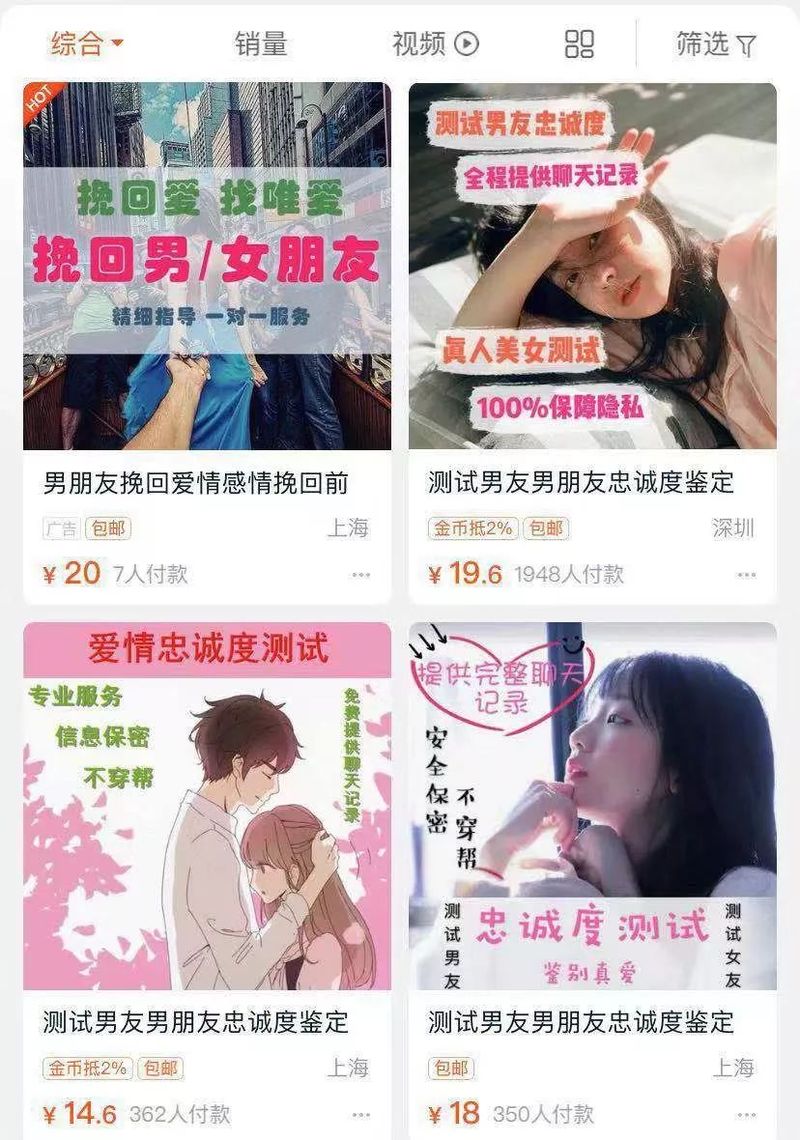Screen dimensions: 800x1140
Task: Open the 综合 sort dropdown
Action: coord(87,43)
